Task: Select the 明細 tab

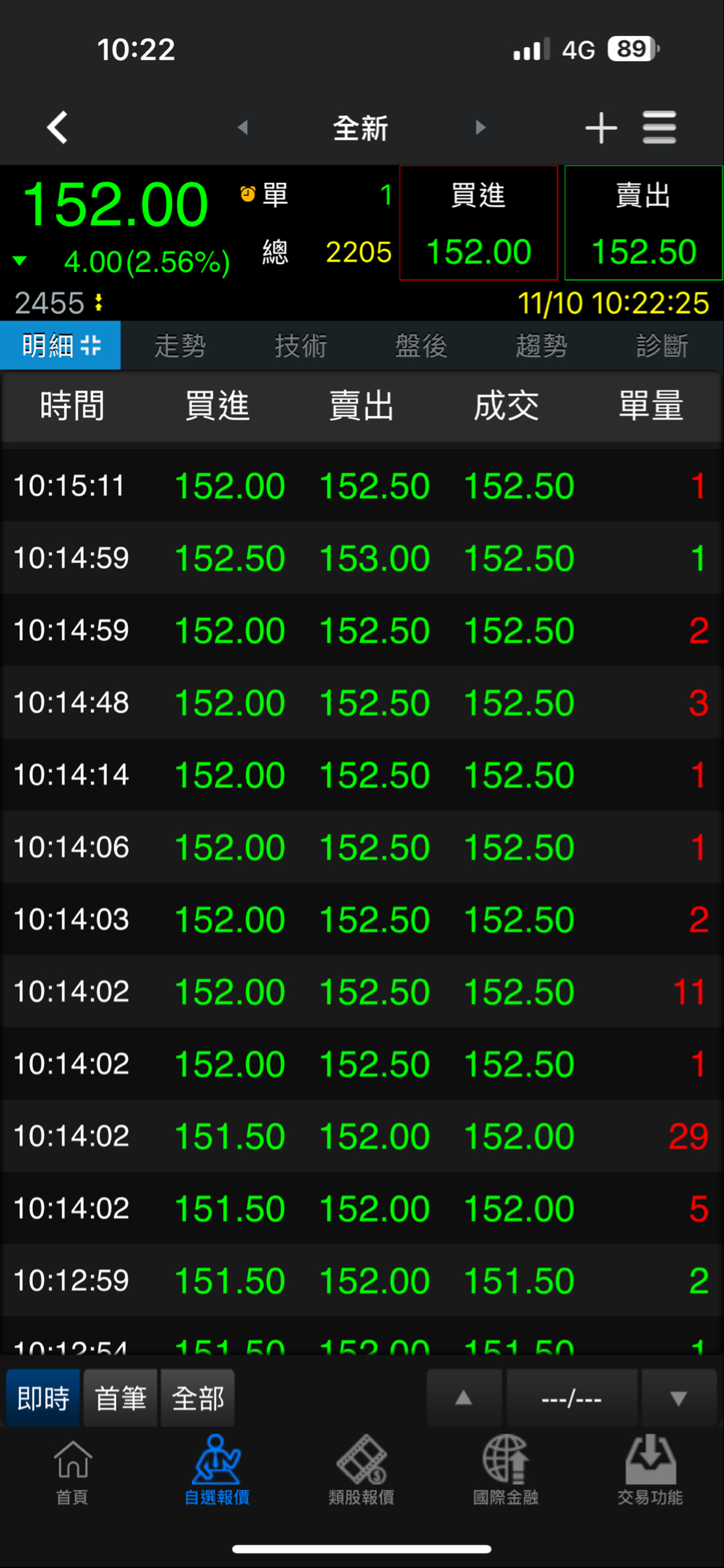Action: [x=60, y=345]
